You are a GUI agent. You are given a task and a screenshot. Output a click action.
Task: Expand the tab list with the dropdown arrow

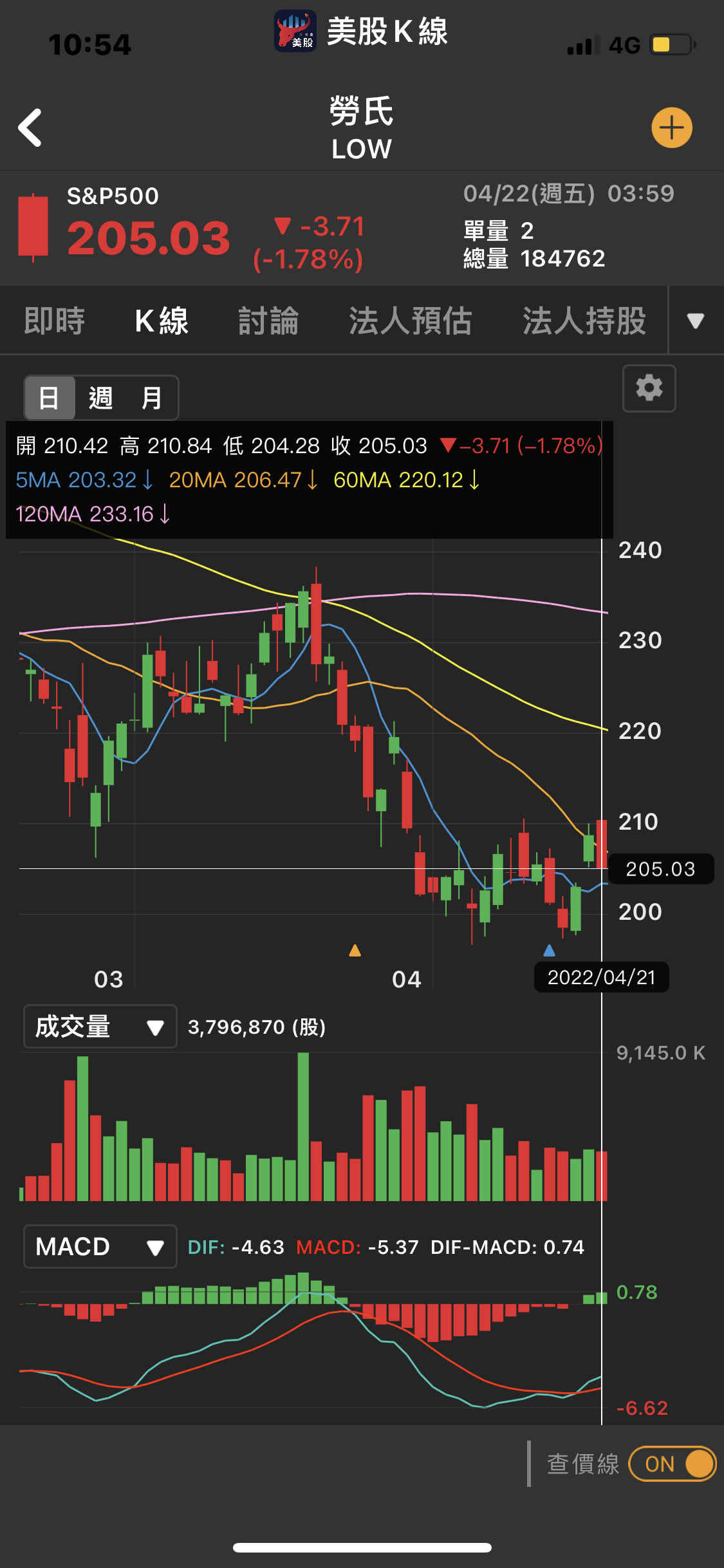point(696,321)
